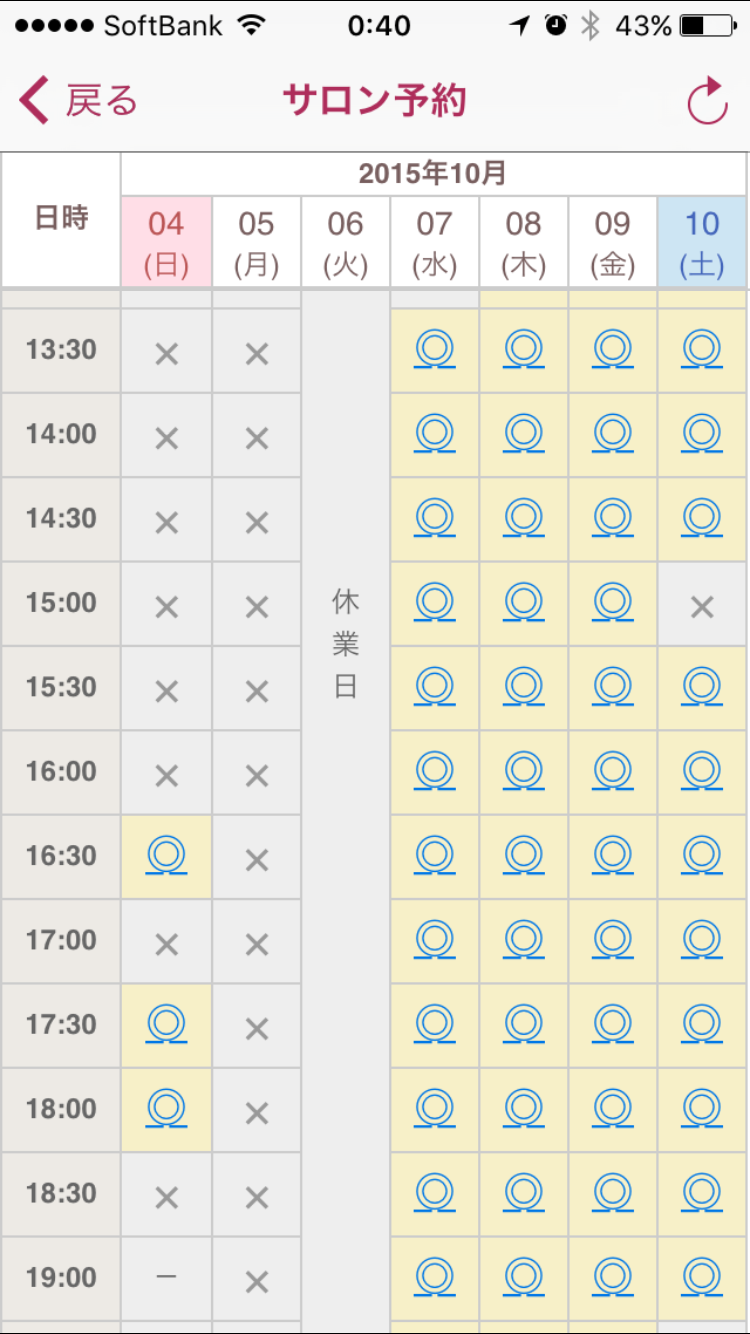Viewport: 750px width, 1334px height.
Task: Select 14:30 on Friday 09
Action: point(612,518)
